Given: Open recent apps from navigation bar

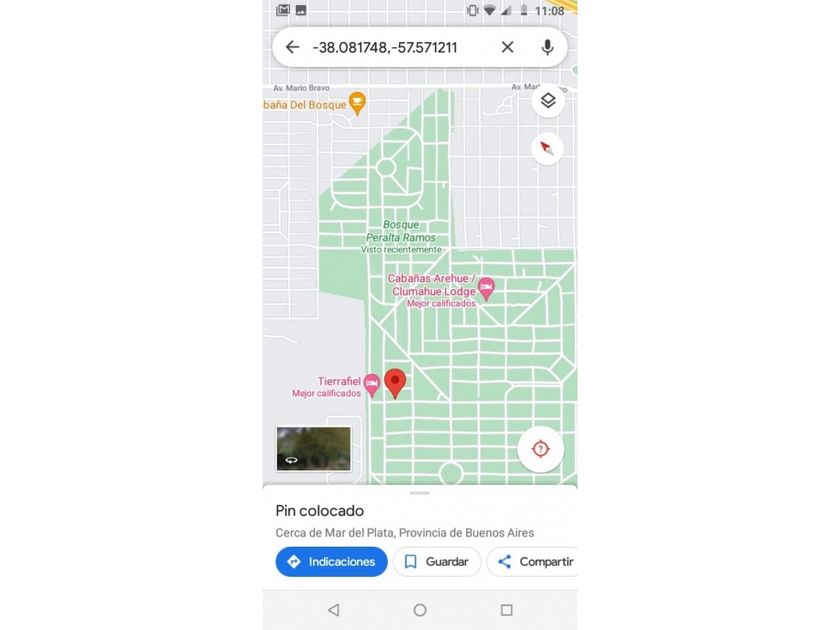Looking at the screenshot, I should click(506, 610).
